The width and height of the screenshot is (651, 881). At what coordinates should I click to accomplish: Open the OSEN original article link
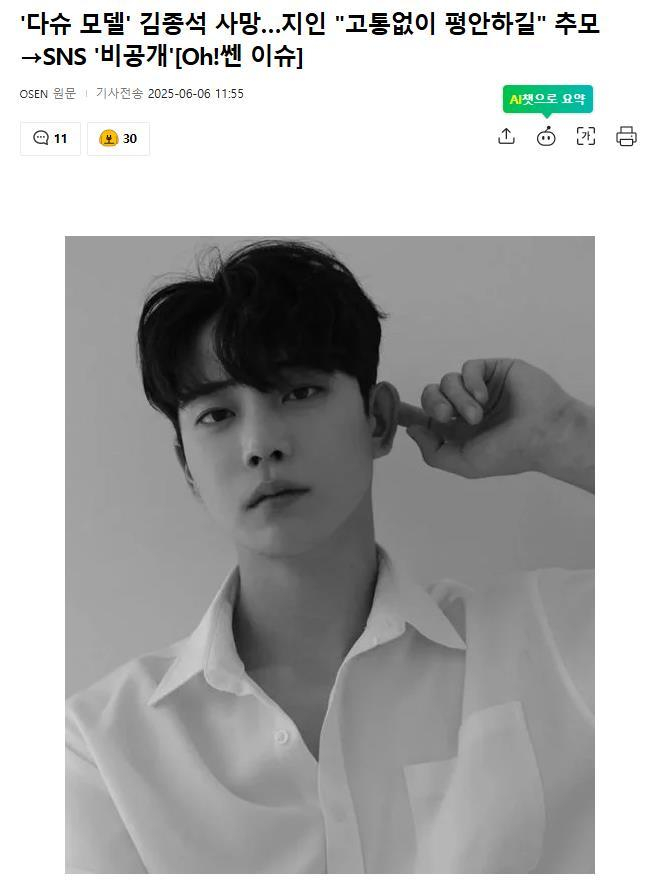[x=47, y=94]
